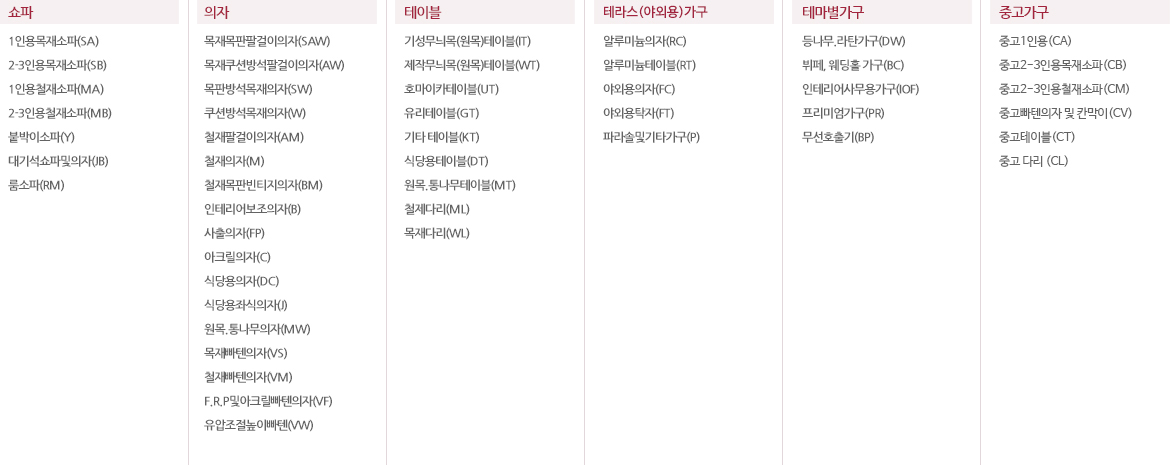The image size is (1172, 465).
Task: Open the 사출의자(FP) link
Action: click(x=234, y=233)
